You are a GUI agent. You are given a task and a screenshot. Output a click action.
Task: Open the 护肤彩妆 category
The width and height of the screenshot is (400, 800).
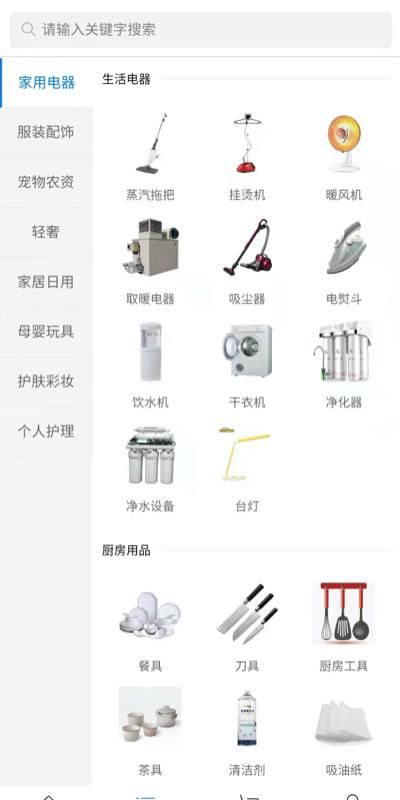click(x=46, y=381)
